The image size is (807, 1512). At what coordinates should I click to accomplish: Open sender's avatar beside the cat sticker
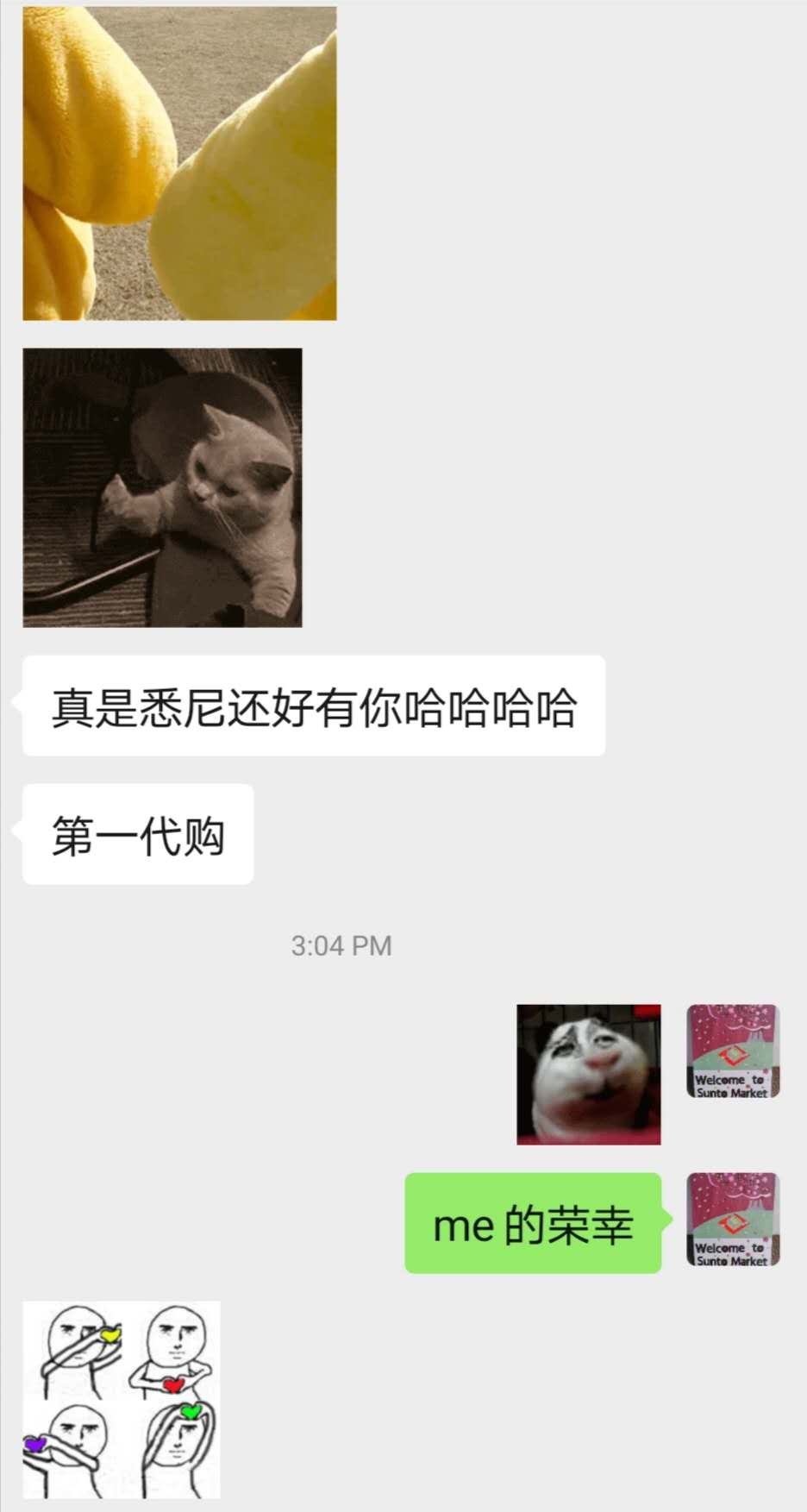733,1051
